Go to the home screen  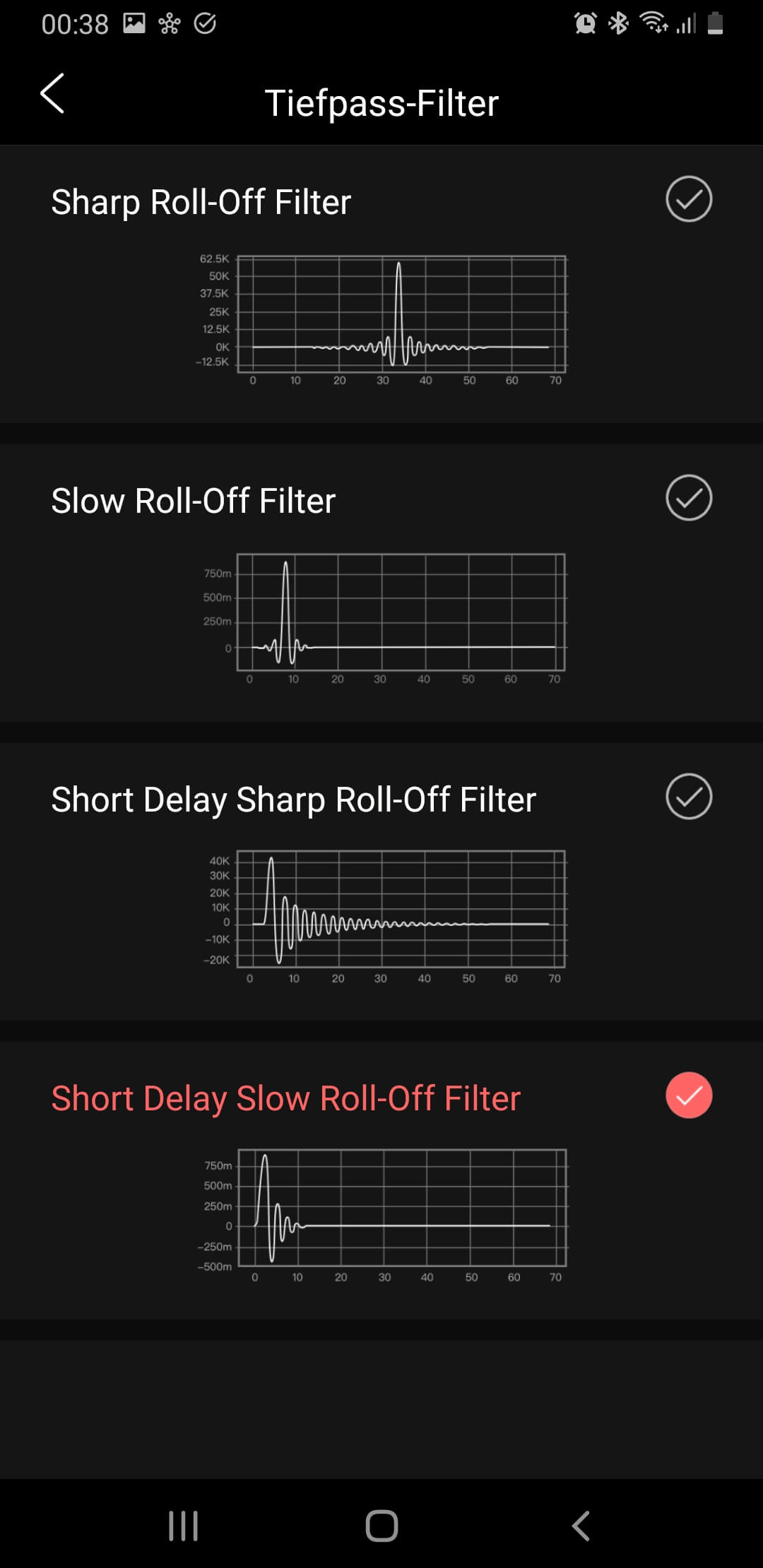click(x=381, y=1526)
